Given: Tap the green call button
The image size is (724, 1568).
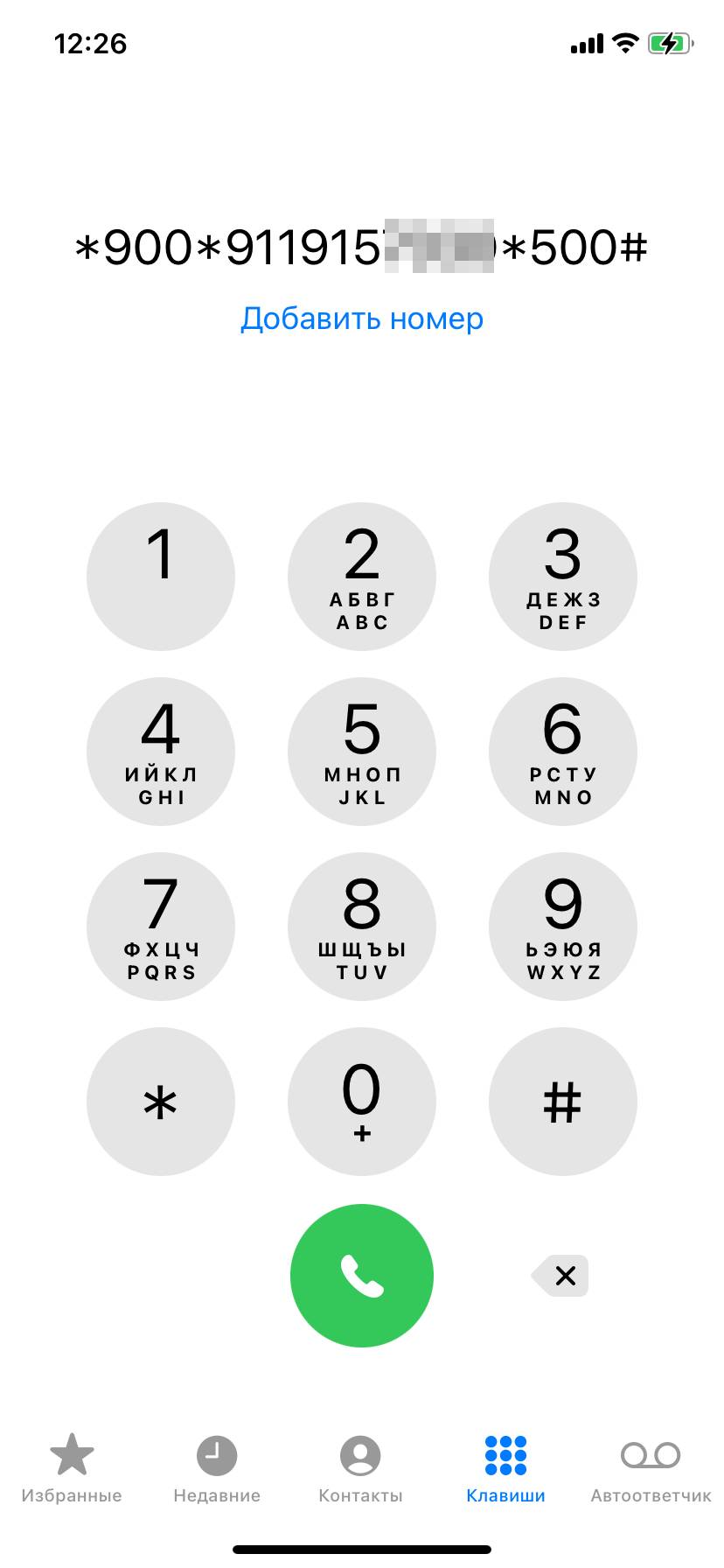Looking at the screenshot, I should (x=362, y=1276).
